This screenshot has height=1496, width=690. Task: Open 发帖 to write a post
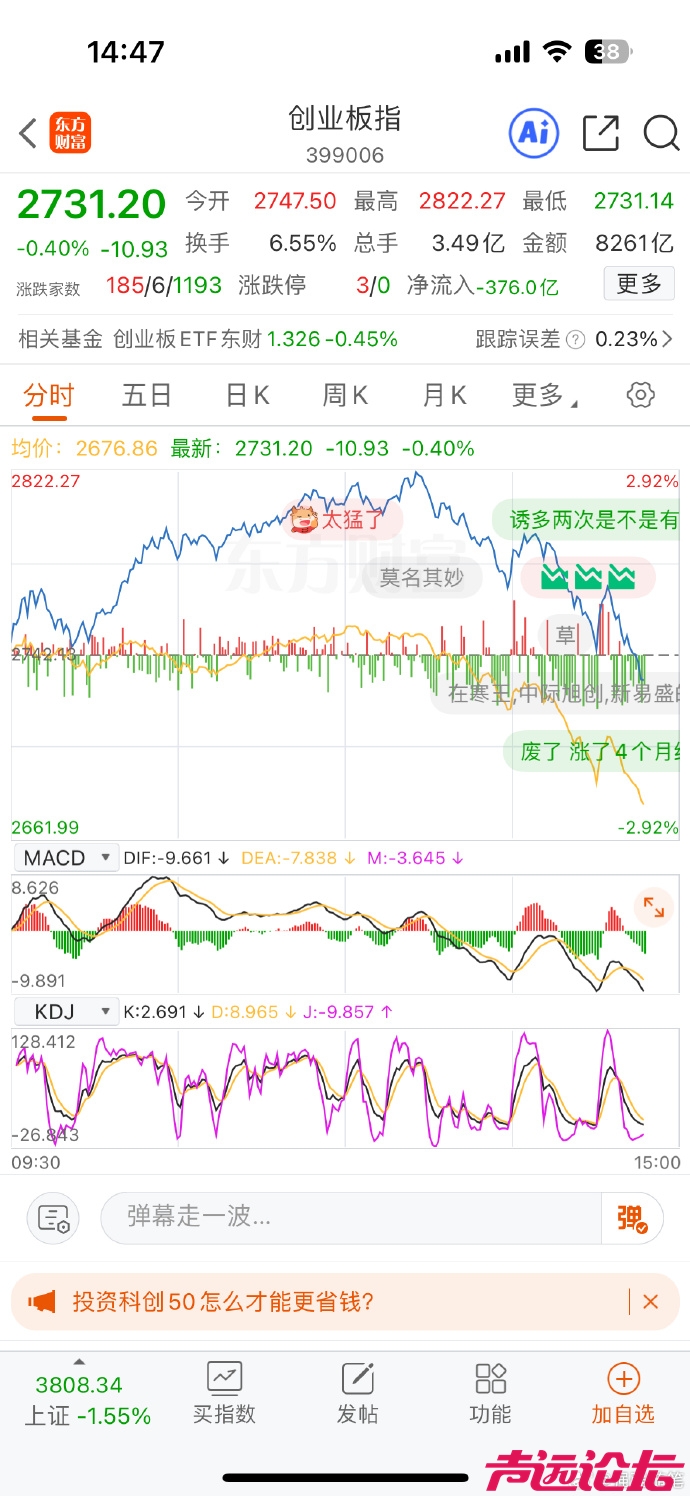click(357, 1393)
